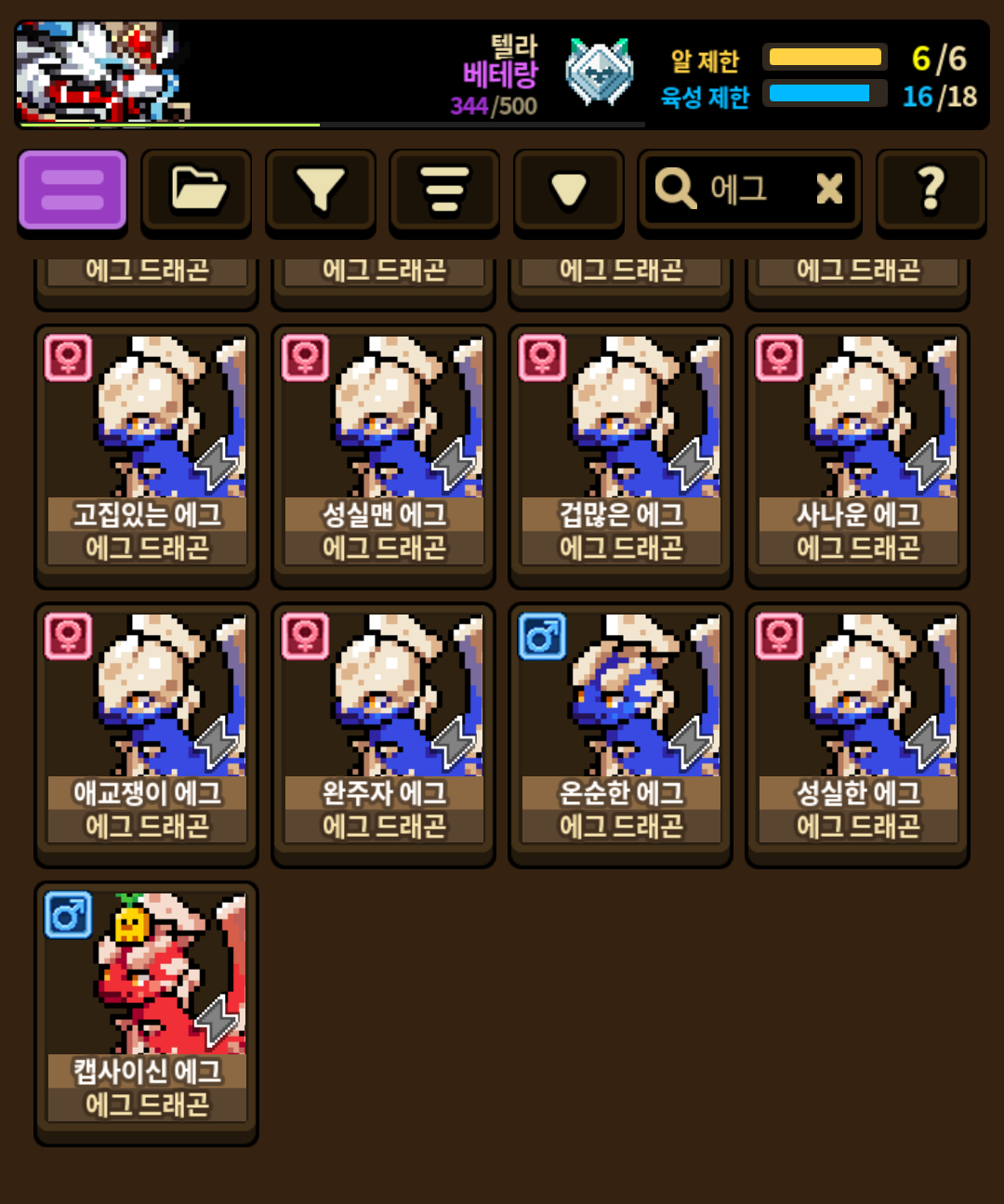Image resolution: width=1004 pixels, height=1204 pixels.
Task: Tap the 텔라 profile dragon avatar
Action: point(102,73)
